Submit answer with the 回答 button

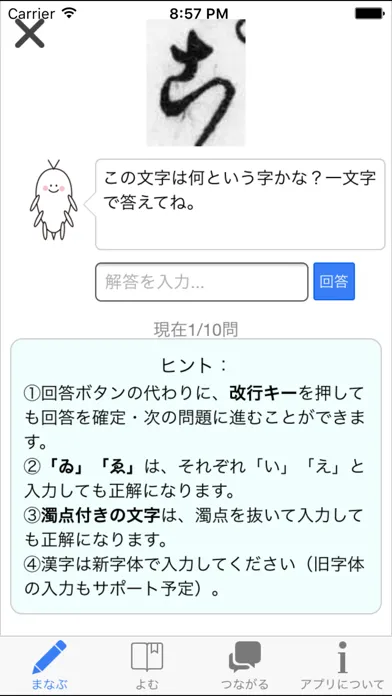334,281
